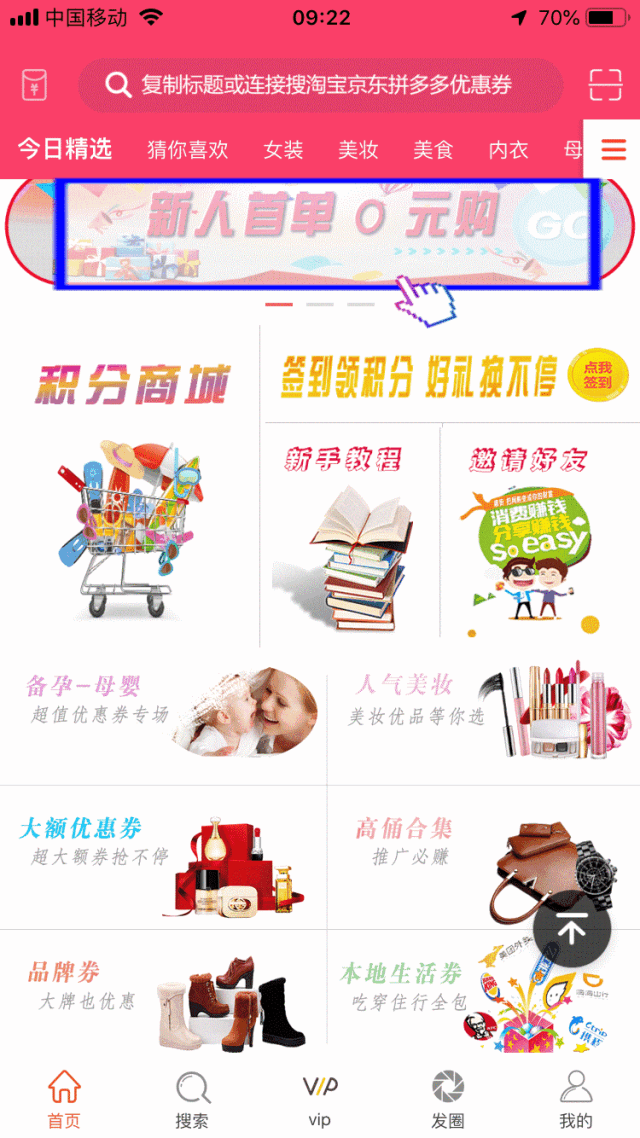
Task: Switch to the 女装 category tab
Action: tap(283, 150)
